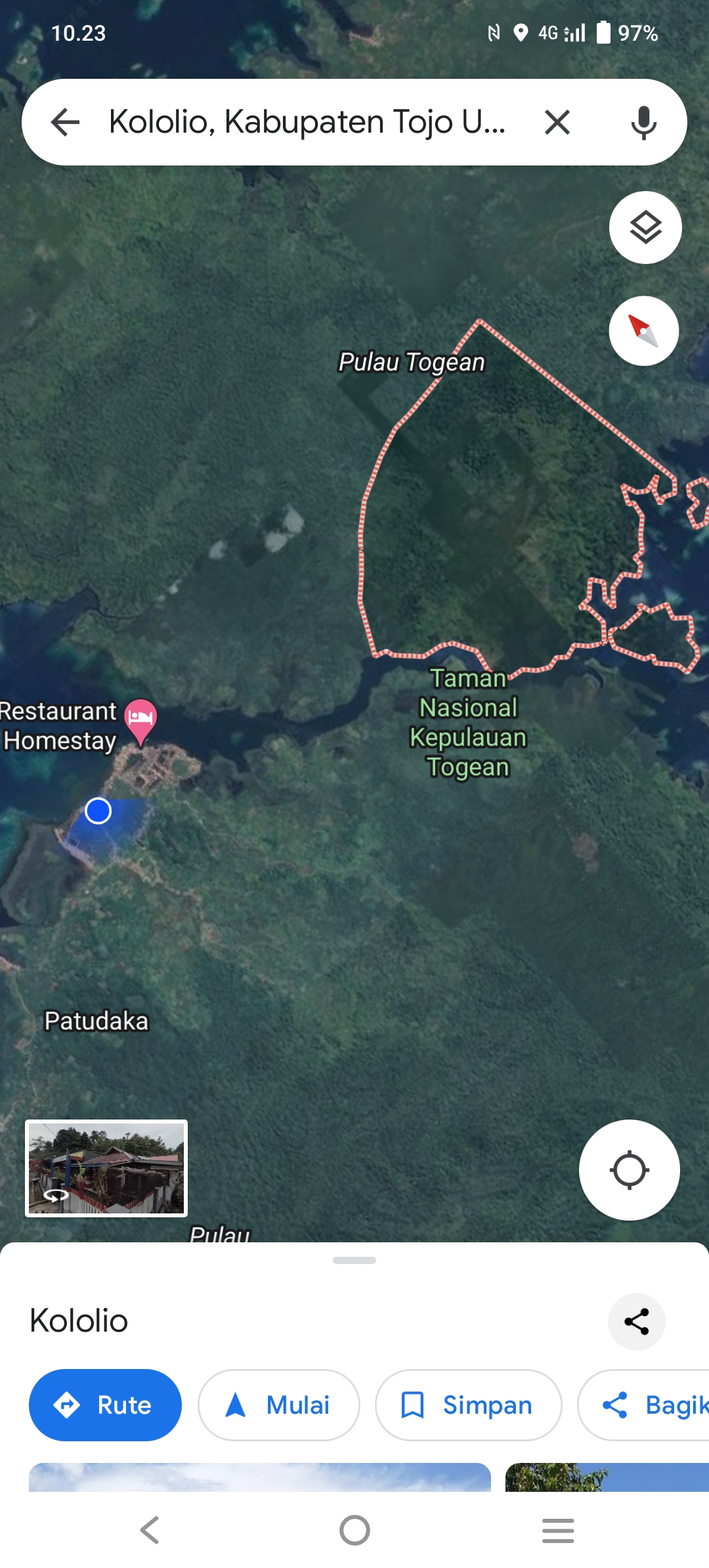This screenshot has width=709, height=1568.
Task: Reset map orientation with the compass
Action: click(643, 331)
